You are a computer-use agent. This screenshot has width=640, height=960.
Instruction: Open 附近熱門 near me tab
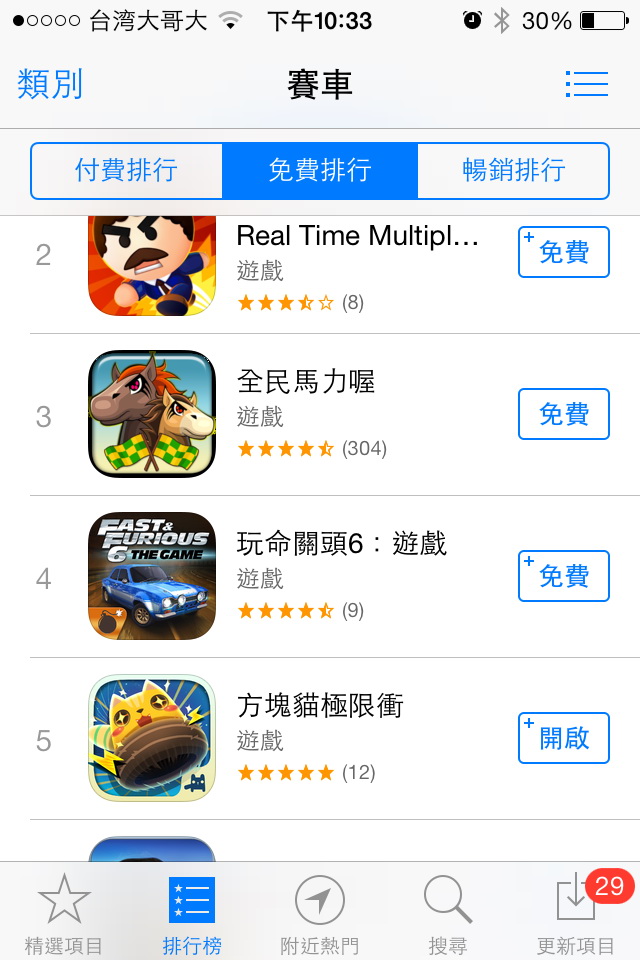click(x=320, y=912)
